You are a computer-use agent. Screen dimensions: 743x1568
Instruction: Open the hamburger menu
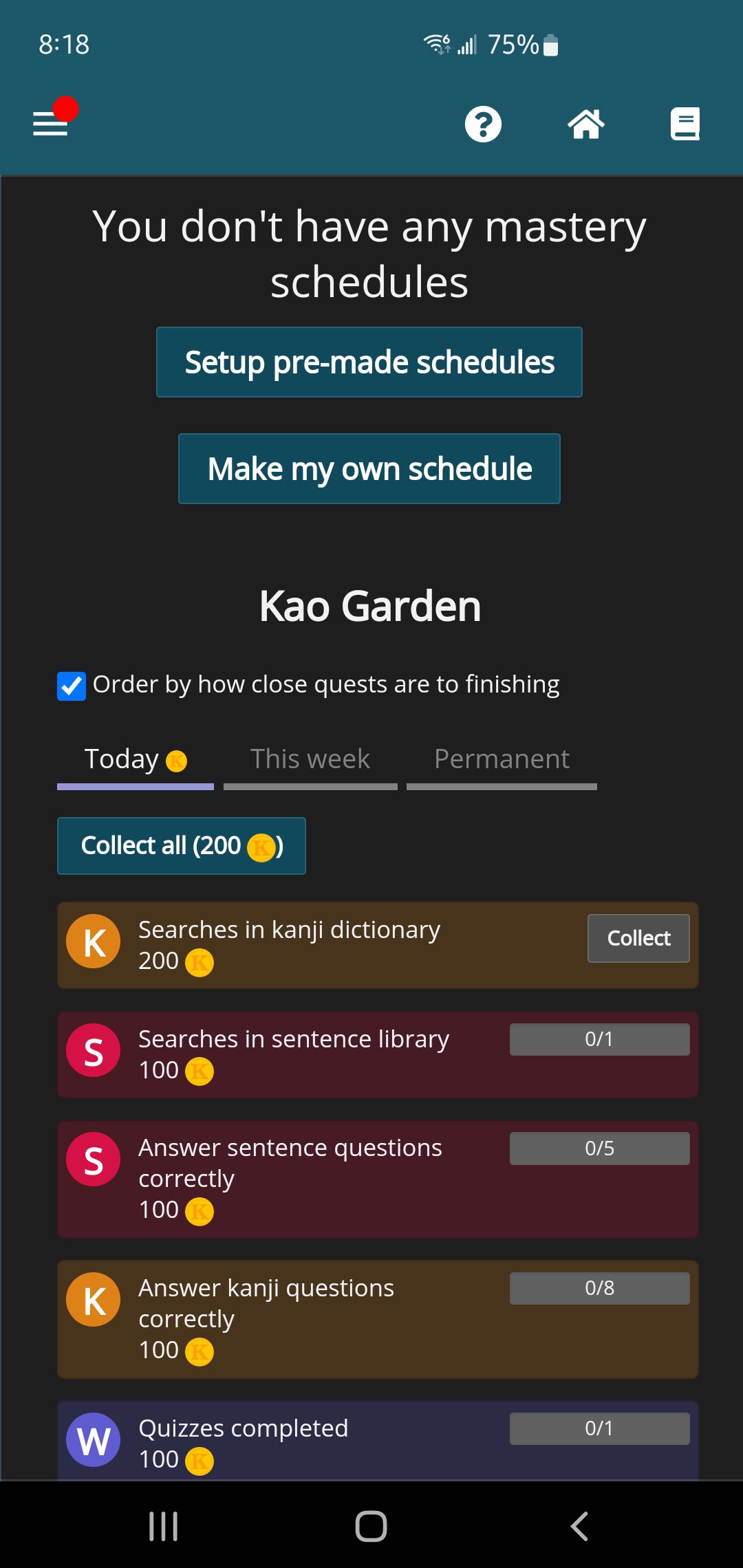[51, 123]
